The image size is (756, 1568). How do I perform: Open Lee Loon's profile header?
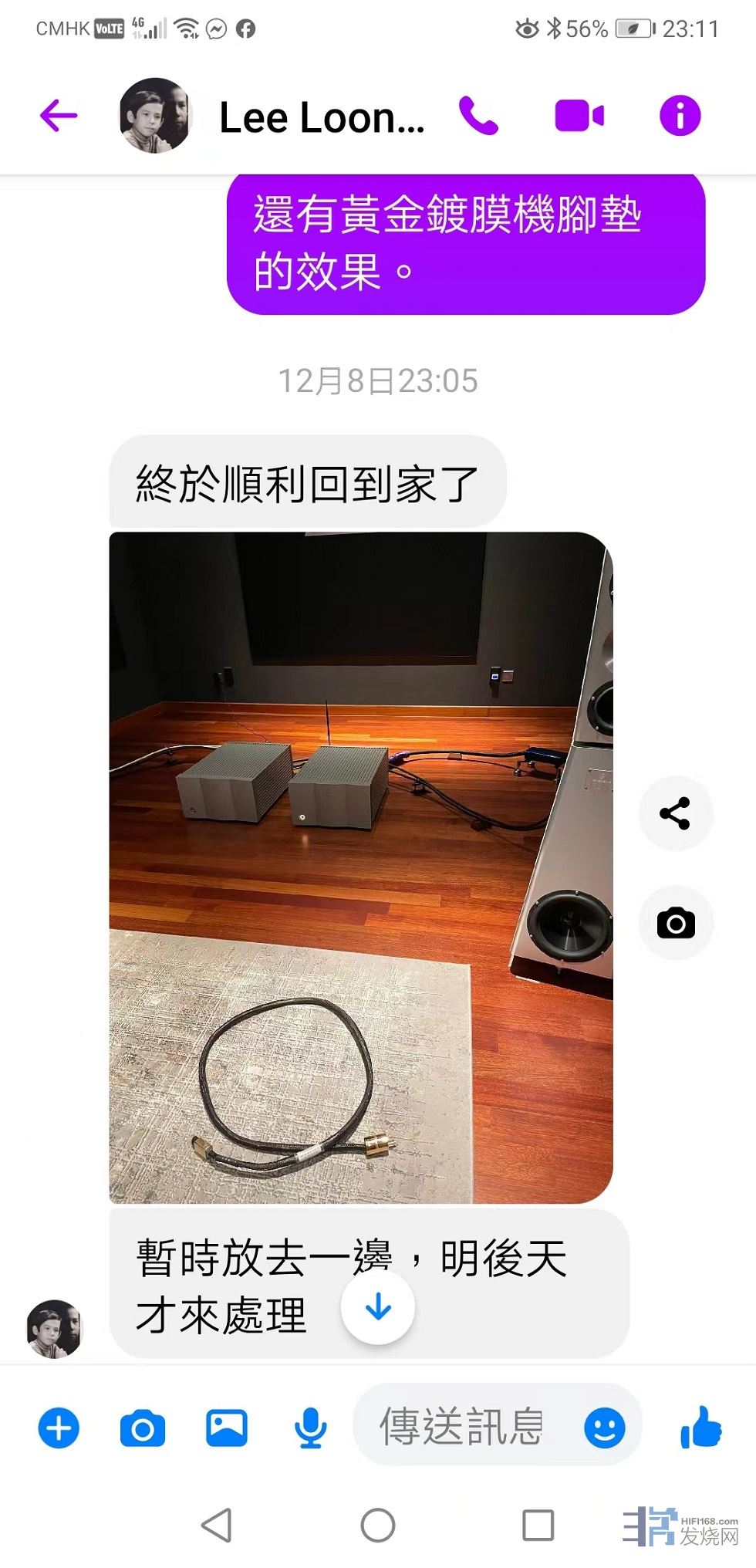320,117
